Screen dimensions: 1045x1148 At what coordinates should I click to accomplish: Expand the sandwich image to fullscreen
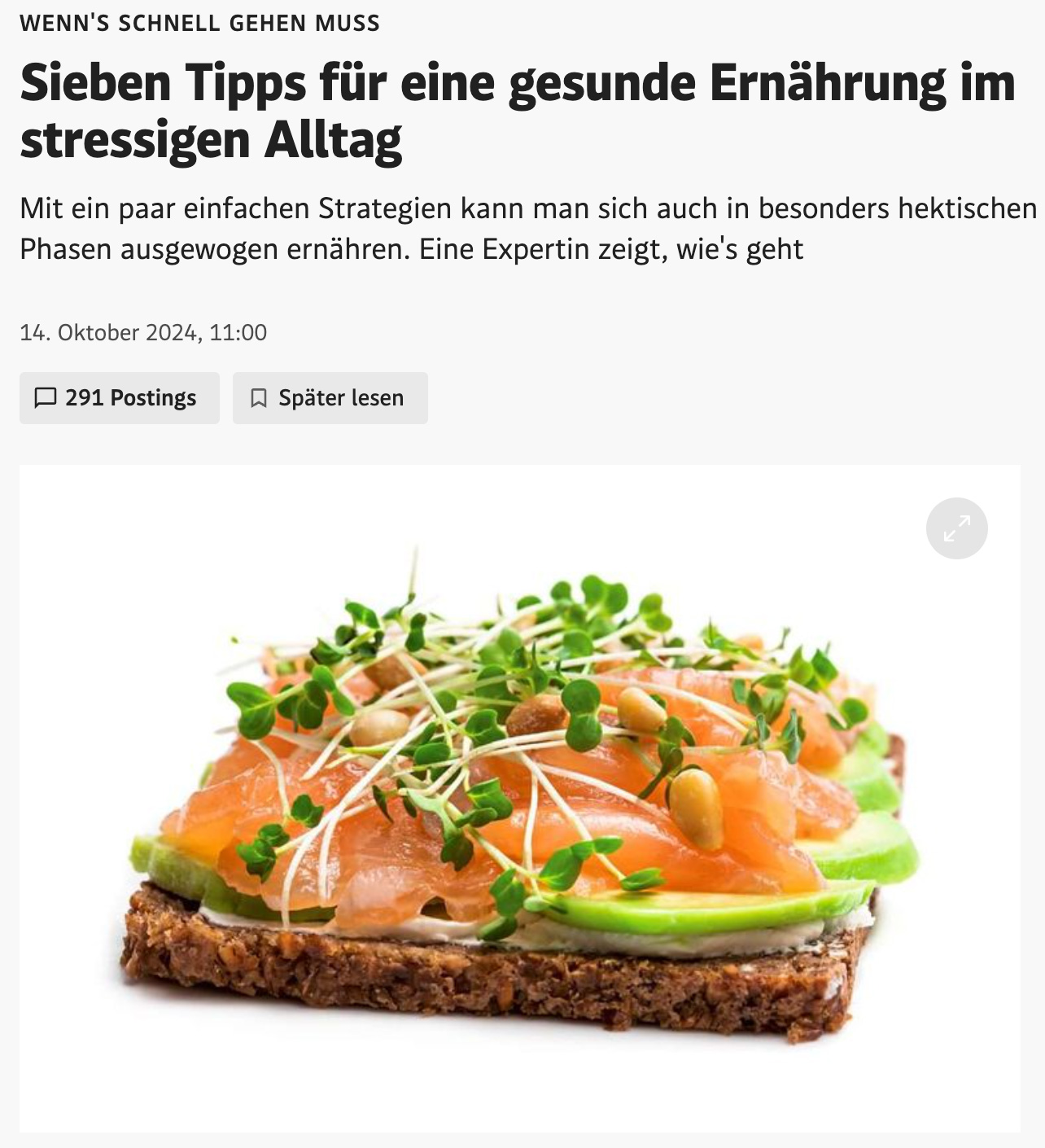[956, 528]
